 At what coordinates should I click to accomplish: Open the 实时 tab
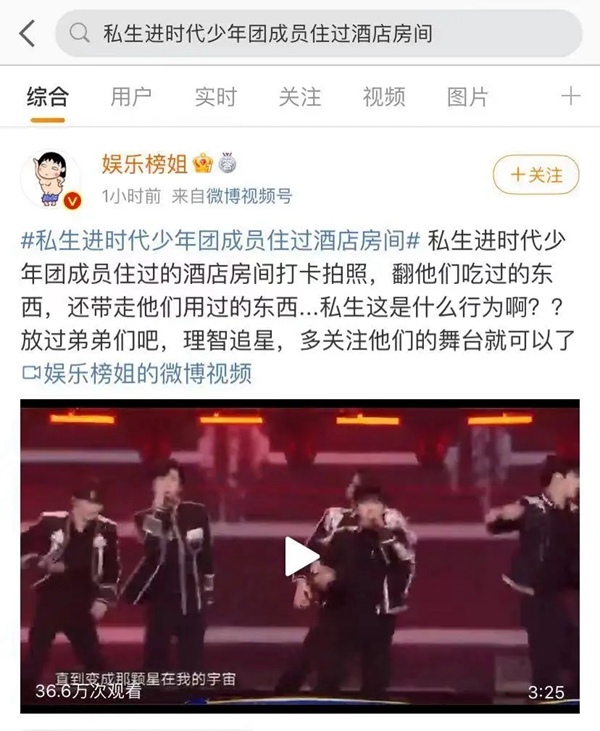tap(215, 97)
